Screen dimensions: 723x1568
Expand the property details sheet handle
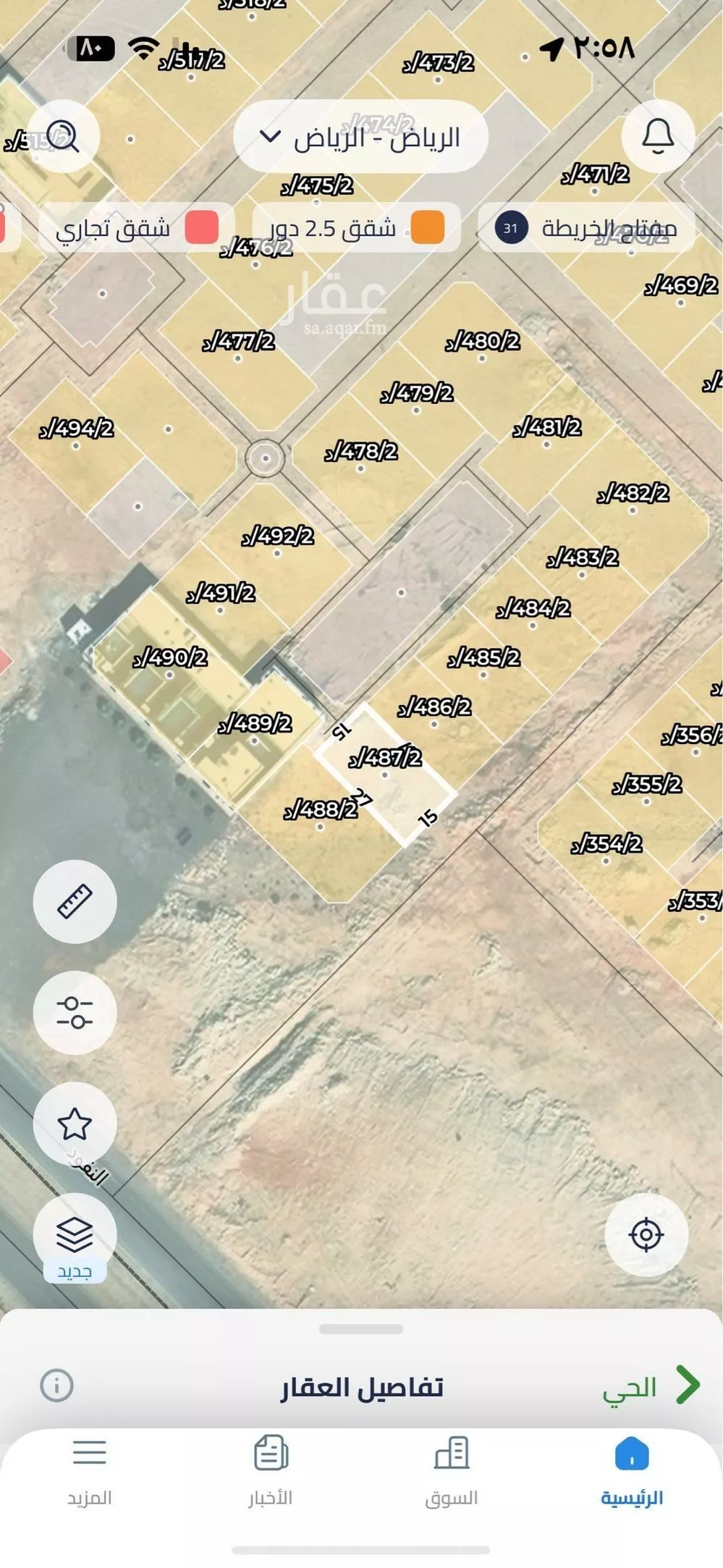click(360, 1329)
